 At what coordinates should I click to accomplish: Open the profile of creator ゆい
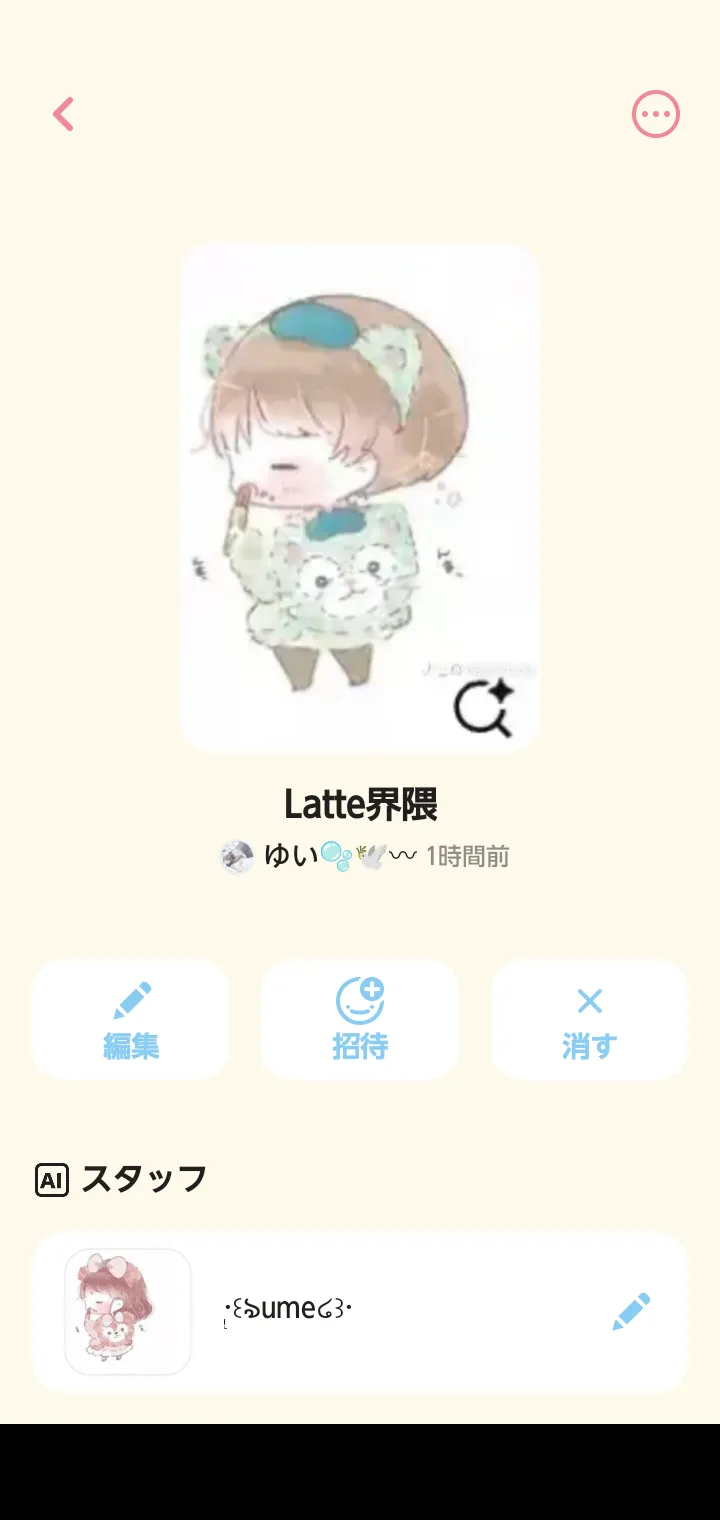(x=300, y=856)
